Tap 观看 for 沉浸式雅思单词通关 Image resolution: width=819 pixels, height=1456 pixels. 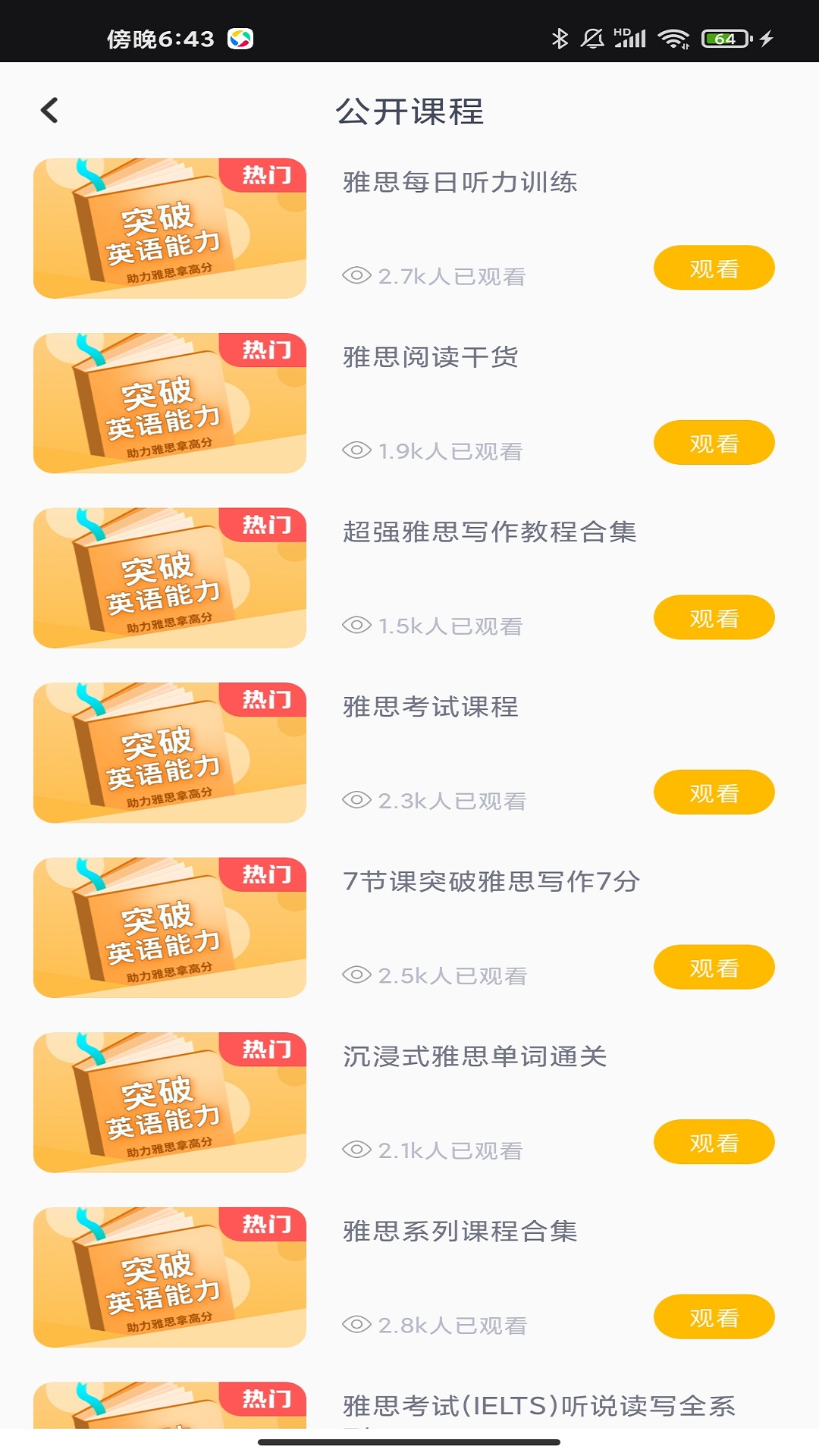click(x=714, y=1141)
